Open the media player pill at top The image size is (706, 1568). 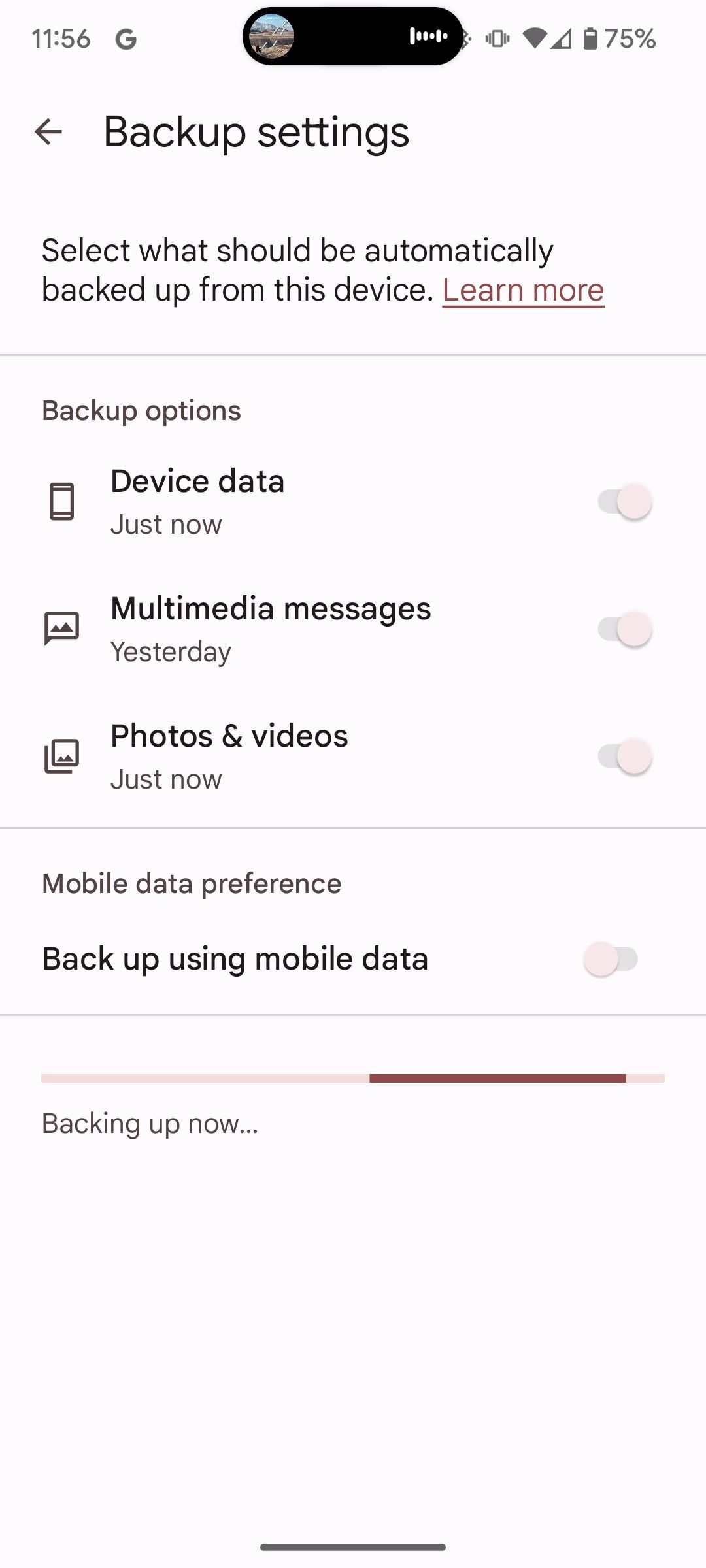tap(352, 37)
